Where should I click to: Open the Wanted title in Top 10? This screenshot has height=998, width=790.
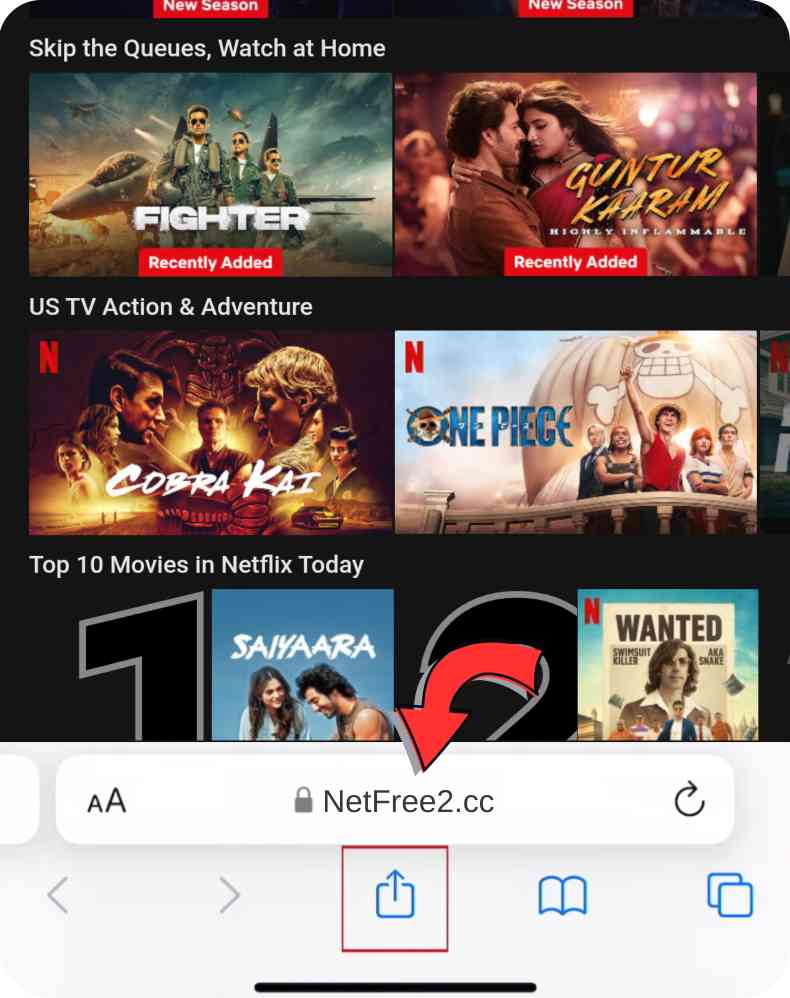(x=667, y=665)
